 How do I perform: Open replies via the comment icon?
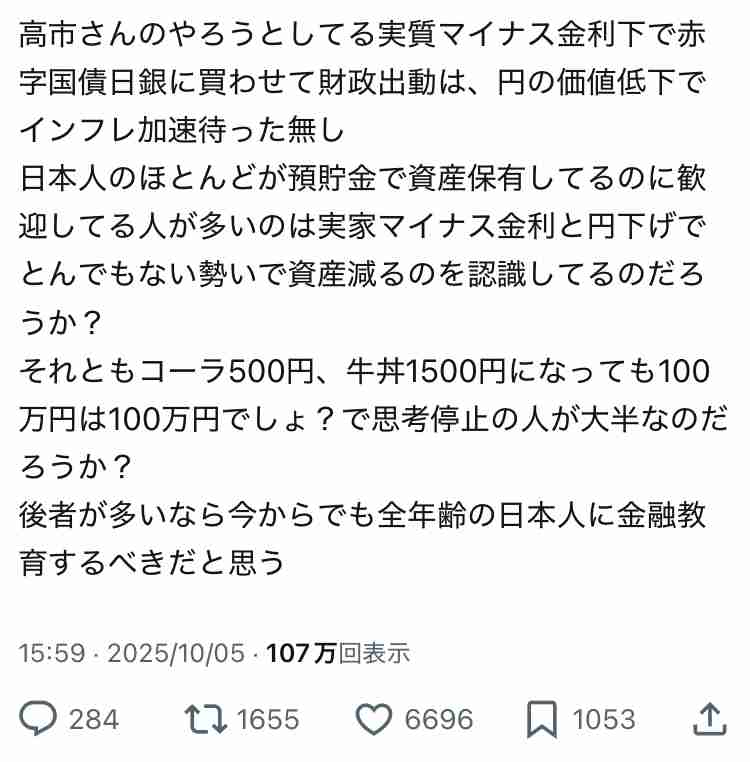pyautogui.click(x=39, y=718)
